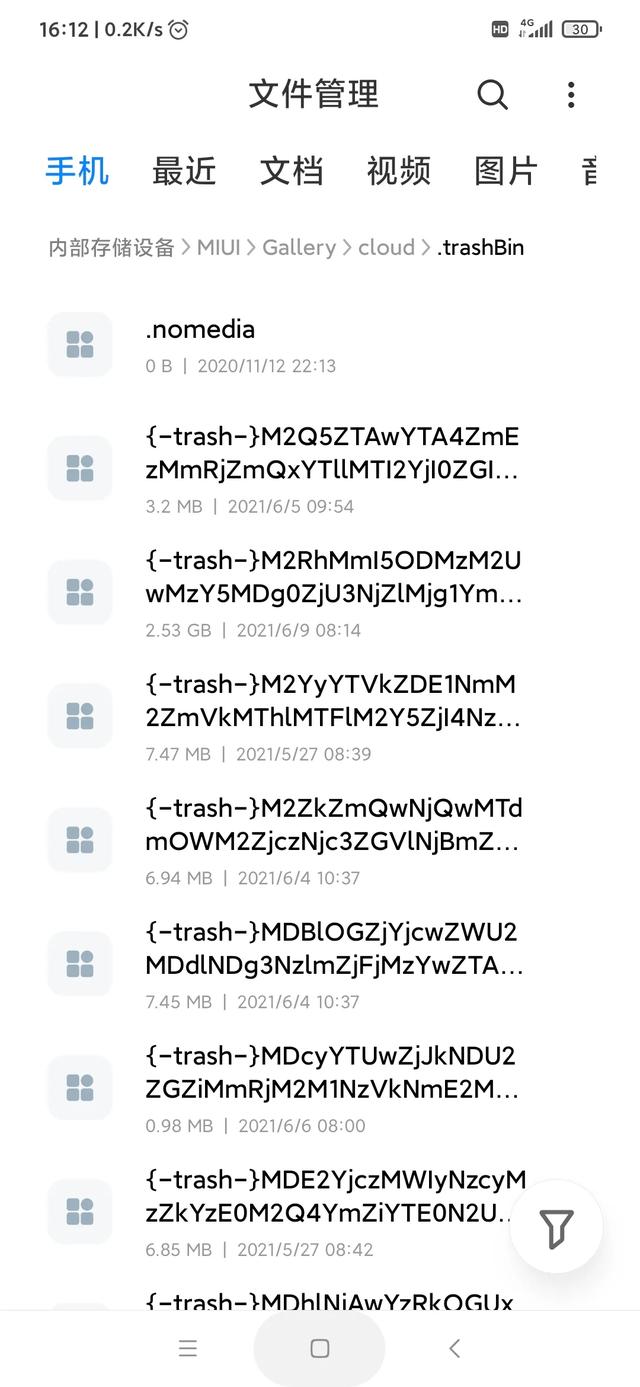Open the three-dot overflow menu
Screen dimensions: 640x1387
(x=571, y=95)
